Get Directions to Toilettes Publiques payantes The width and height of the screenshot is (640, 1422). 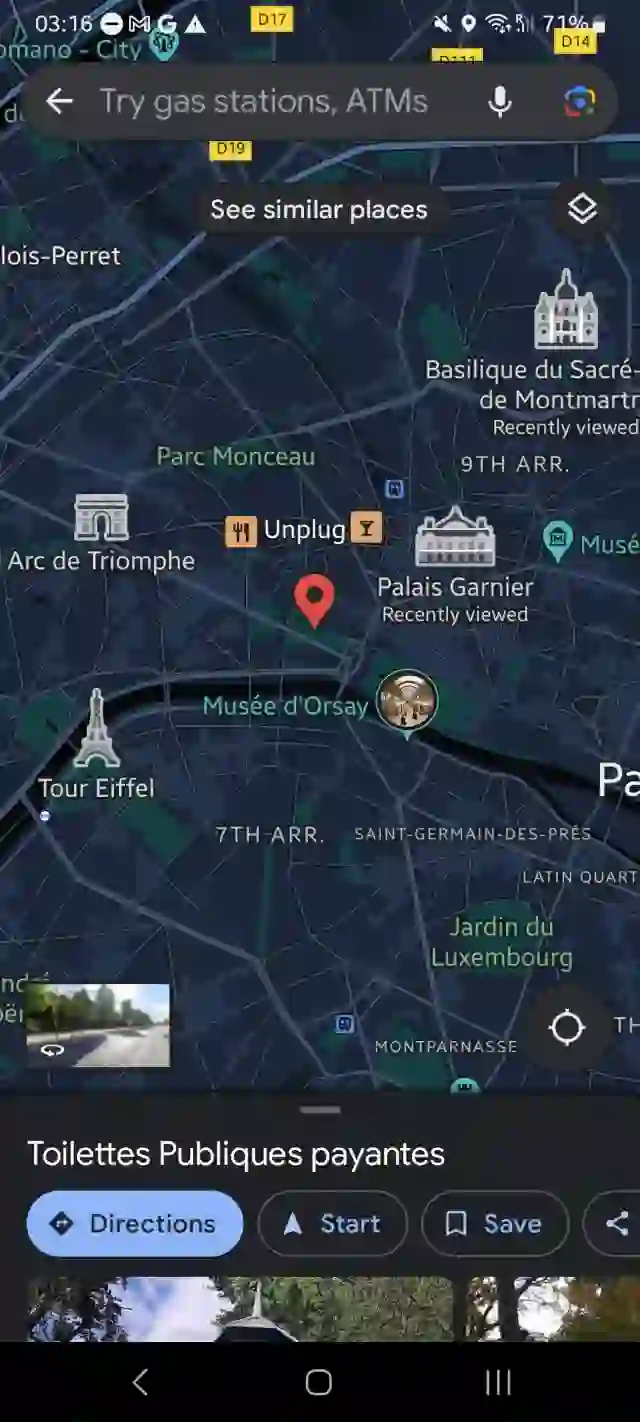(135, 1223)
